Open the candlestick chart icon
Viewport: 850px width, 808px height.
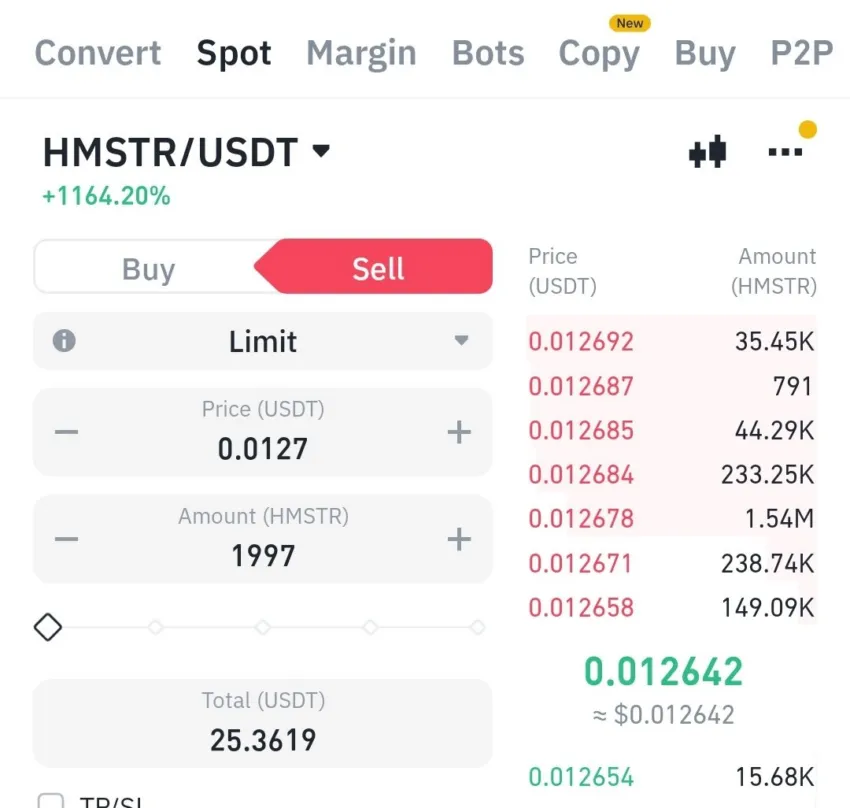click(707, 152)
